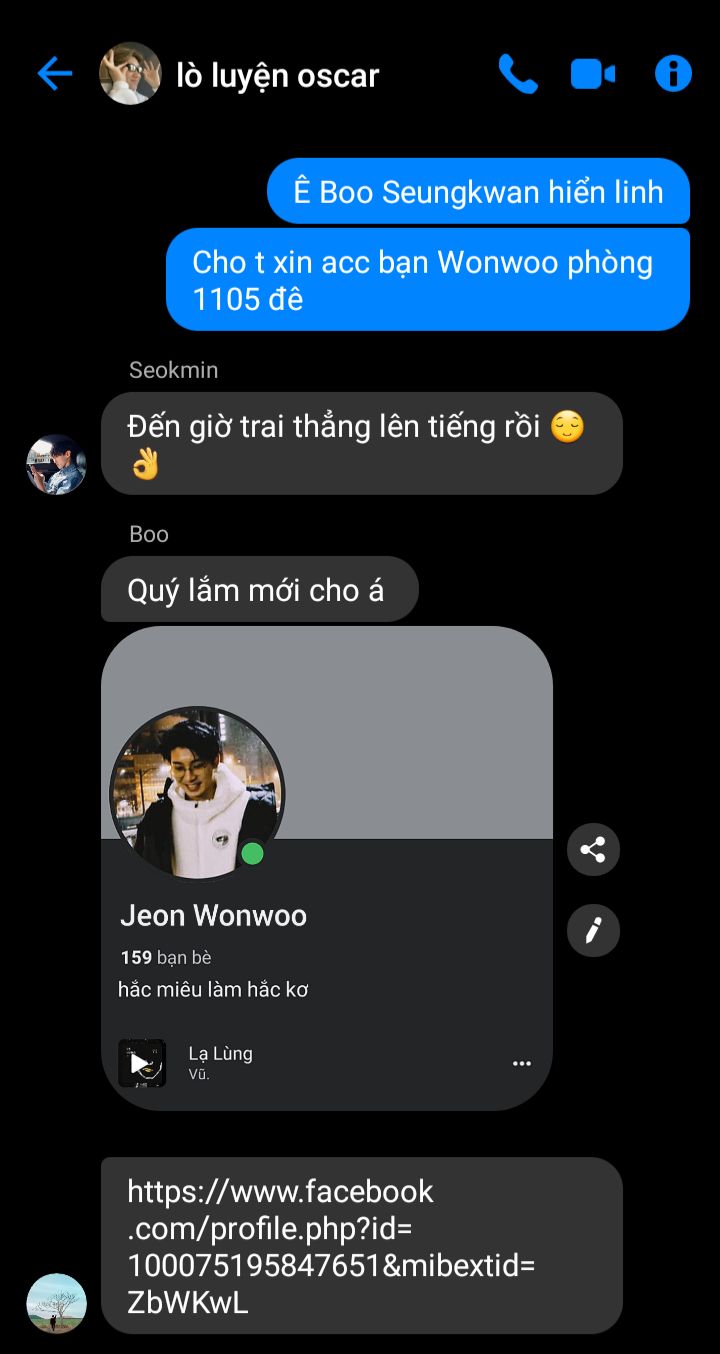Image resolution: width=720 pixels, height=1354 pixels.
Task: Open the facebook.com profile link
Action: click(330, 1247)
